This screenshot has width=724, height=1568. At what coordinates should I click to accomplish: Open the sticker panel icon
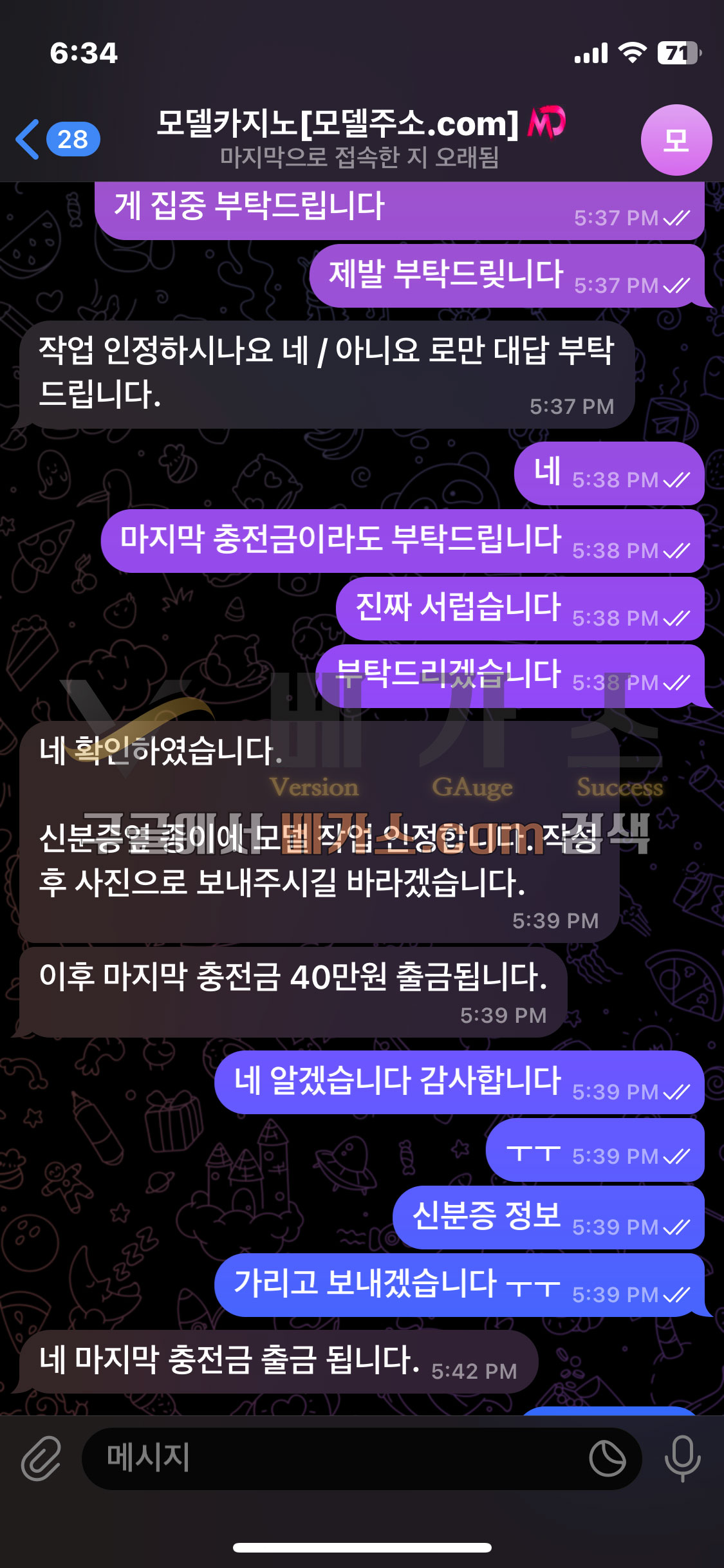[x=607, y=1459]
